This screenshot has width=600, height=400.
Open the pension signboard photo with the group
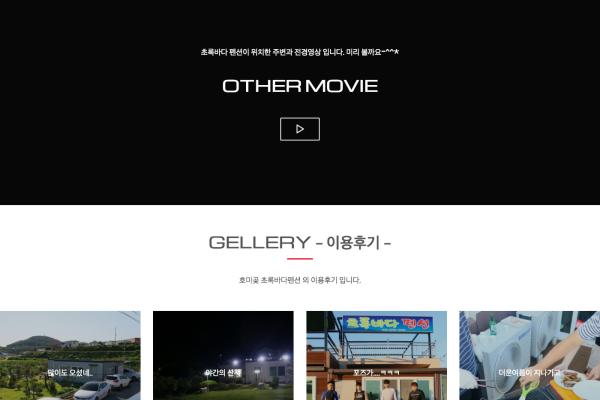pos(376,357)
